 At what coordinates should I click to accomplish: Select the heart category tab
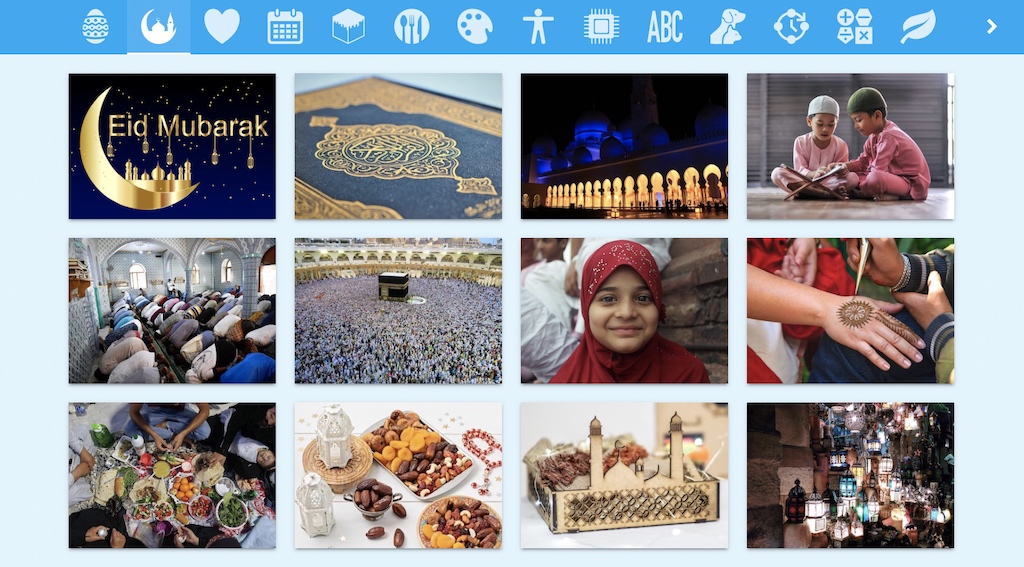[221, 26]
